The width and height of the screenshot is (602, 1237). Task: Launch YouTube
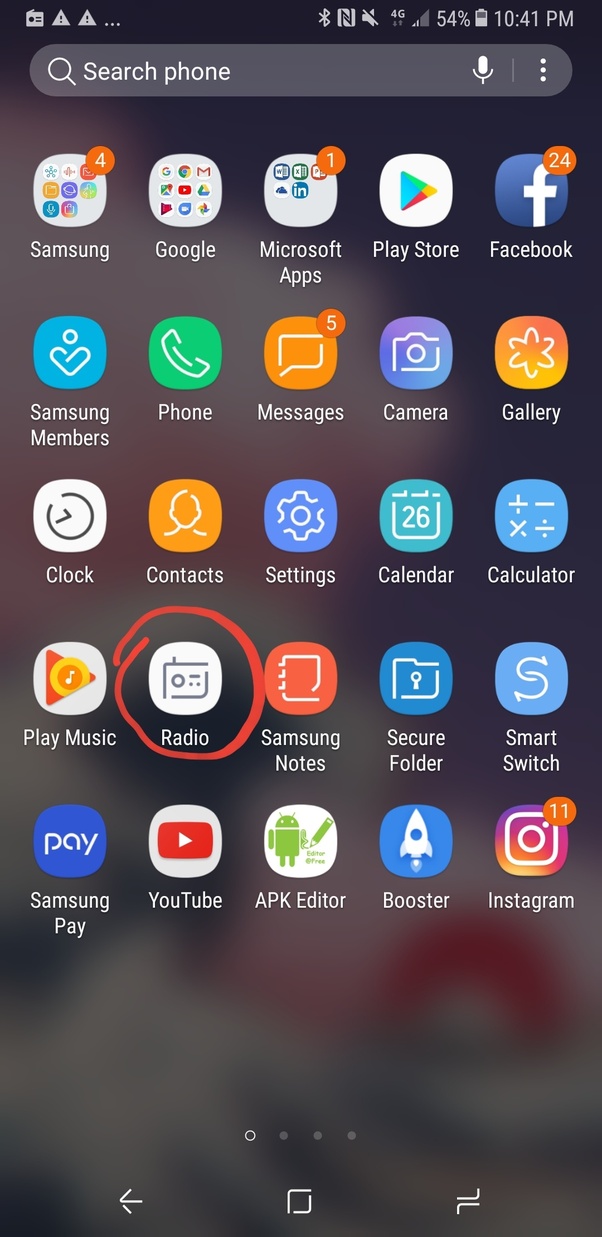(x=185, y=842)
